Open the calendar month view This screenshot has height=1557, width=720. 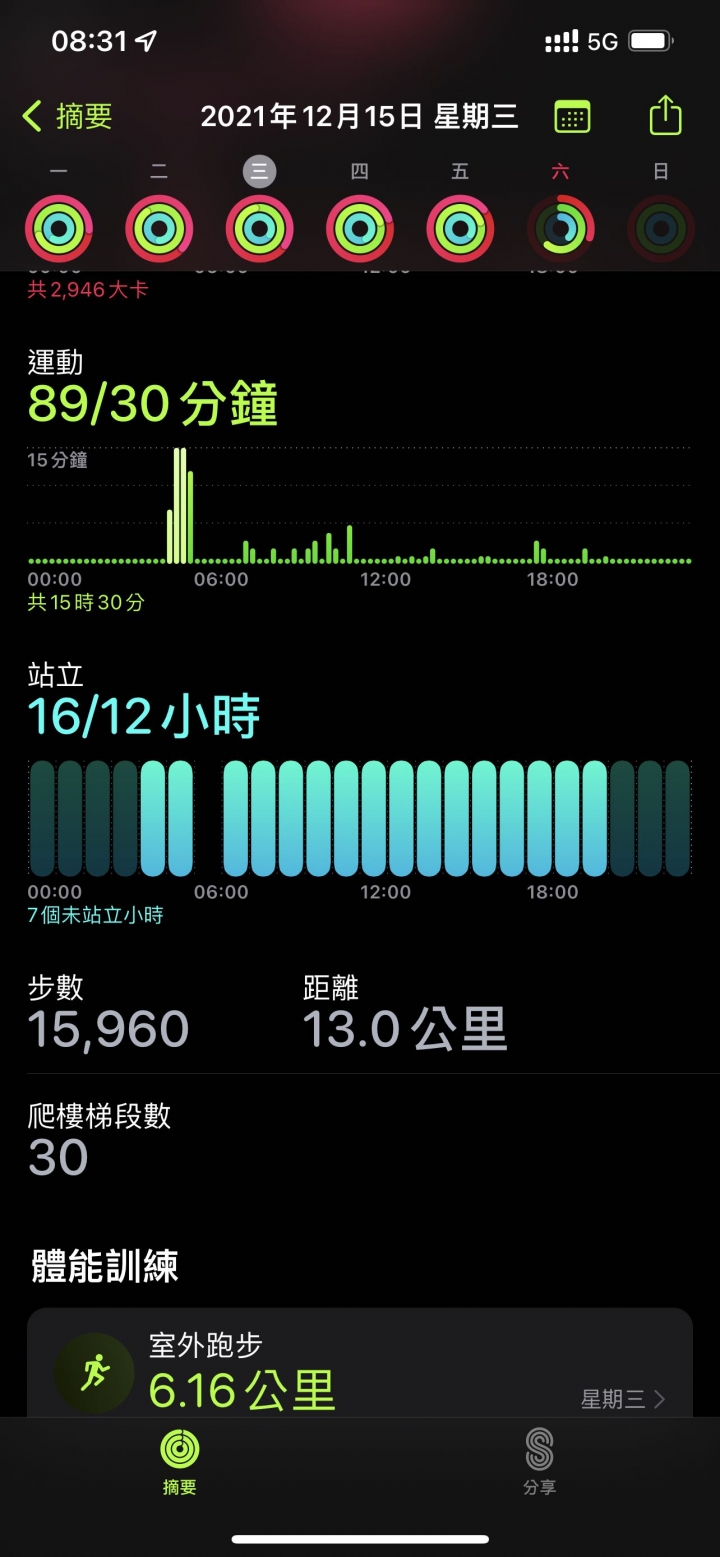pos(572,117)
